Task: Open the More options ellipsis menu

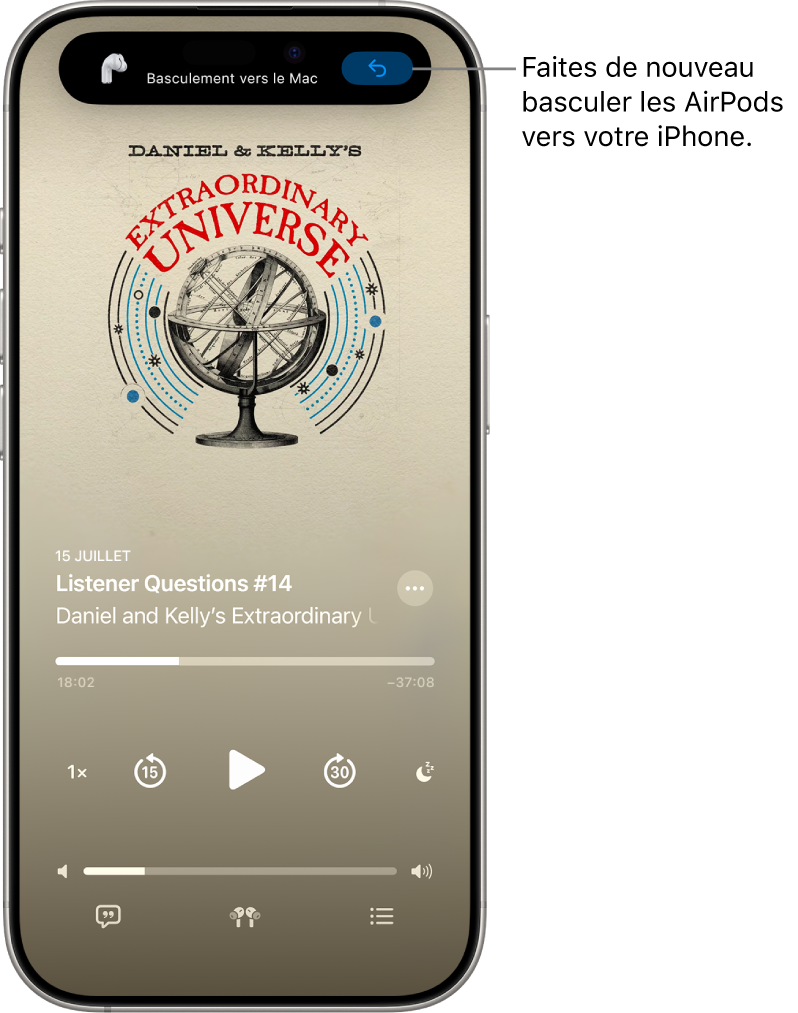Action: tap(416, 588)
